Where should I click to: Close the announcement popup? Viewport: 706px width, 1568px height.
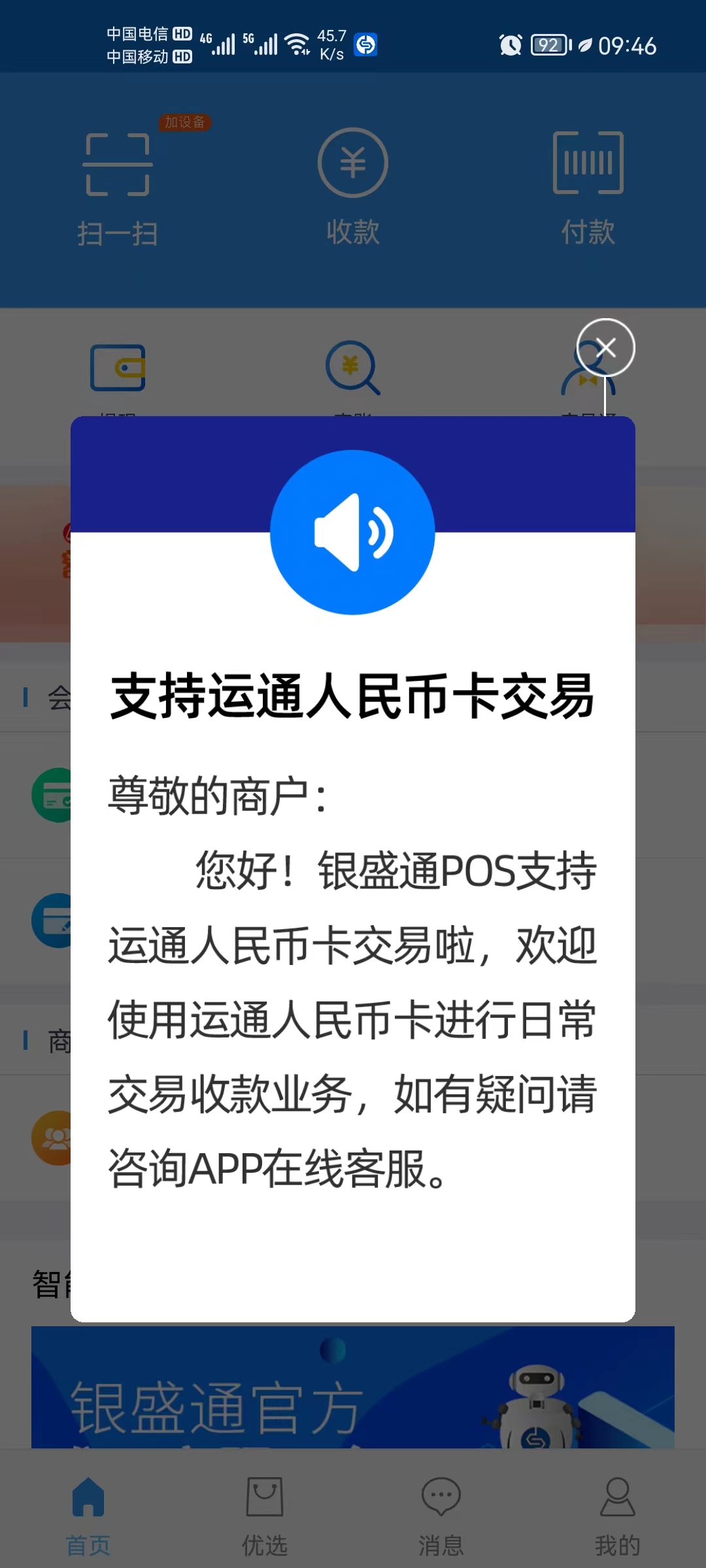[x=605, y=348]
